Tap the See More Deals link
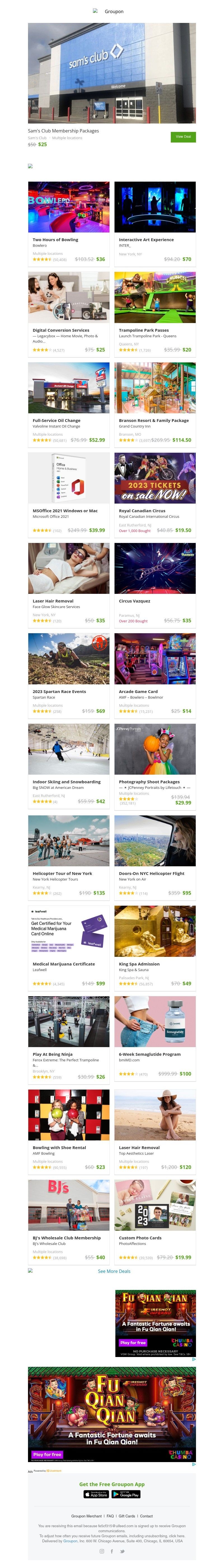Image resolution: width=224 pixels, height=1568 pixels. [114, 1271]
